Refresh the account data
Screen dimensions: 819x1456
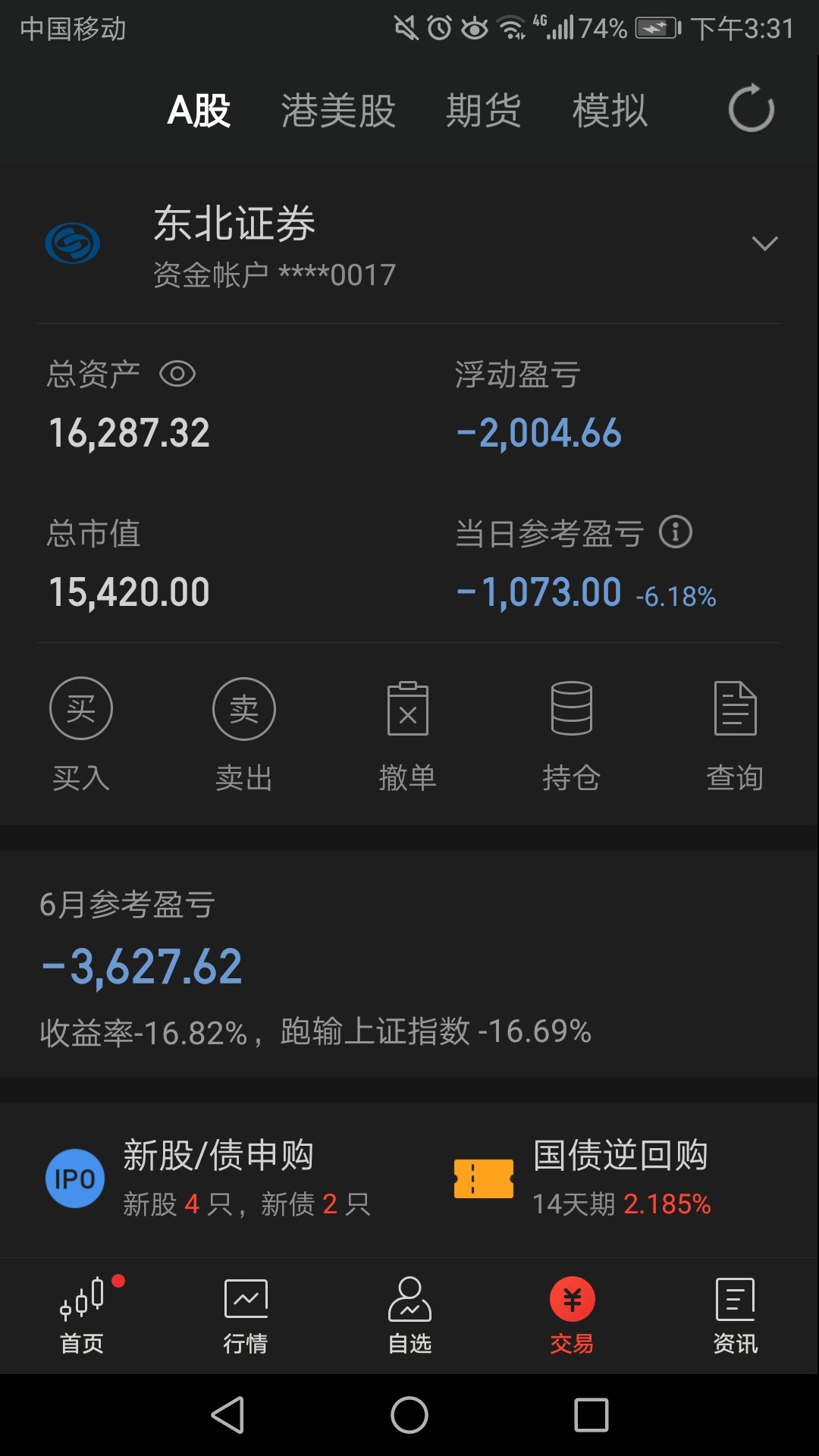(751, 109)
